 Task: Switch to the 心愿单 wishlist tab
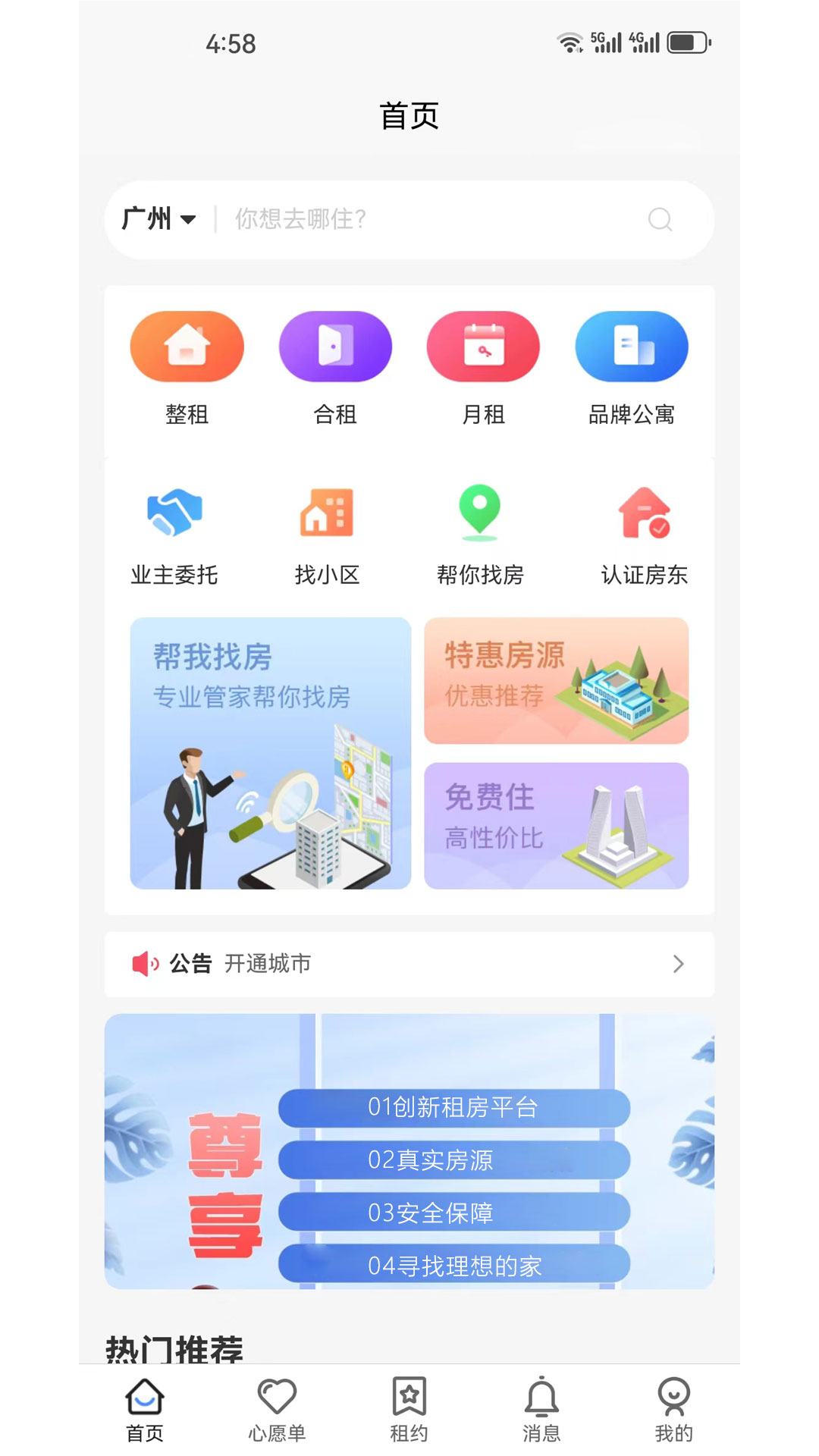277,1410
